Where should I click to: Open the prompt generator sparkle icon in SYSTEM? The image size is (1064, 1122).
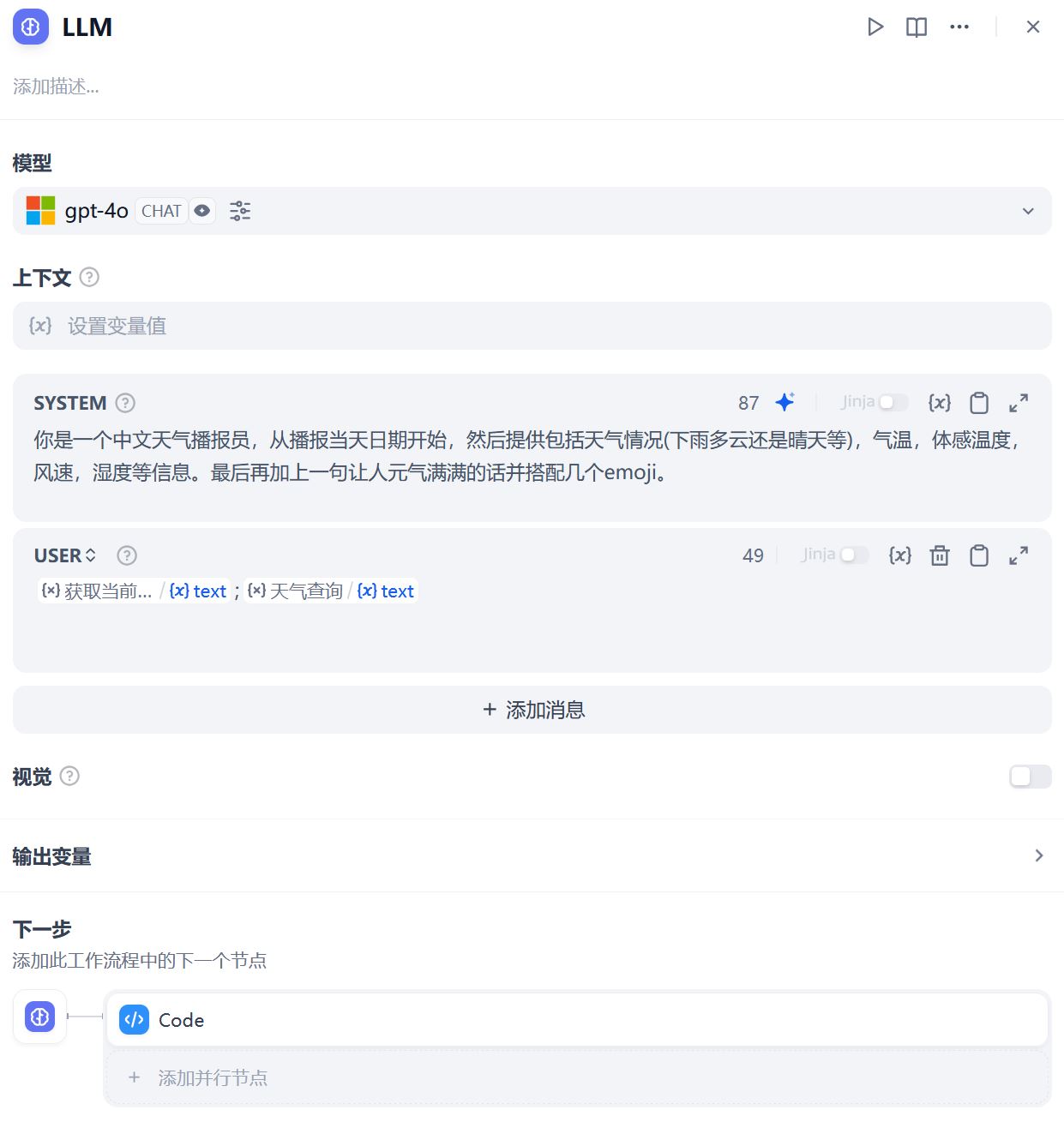pos(784,402)
